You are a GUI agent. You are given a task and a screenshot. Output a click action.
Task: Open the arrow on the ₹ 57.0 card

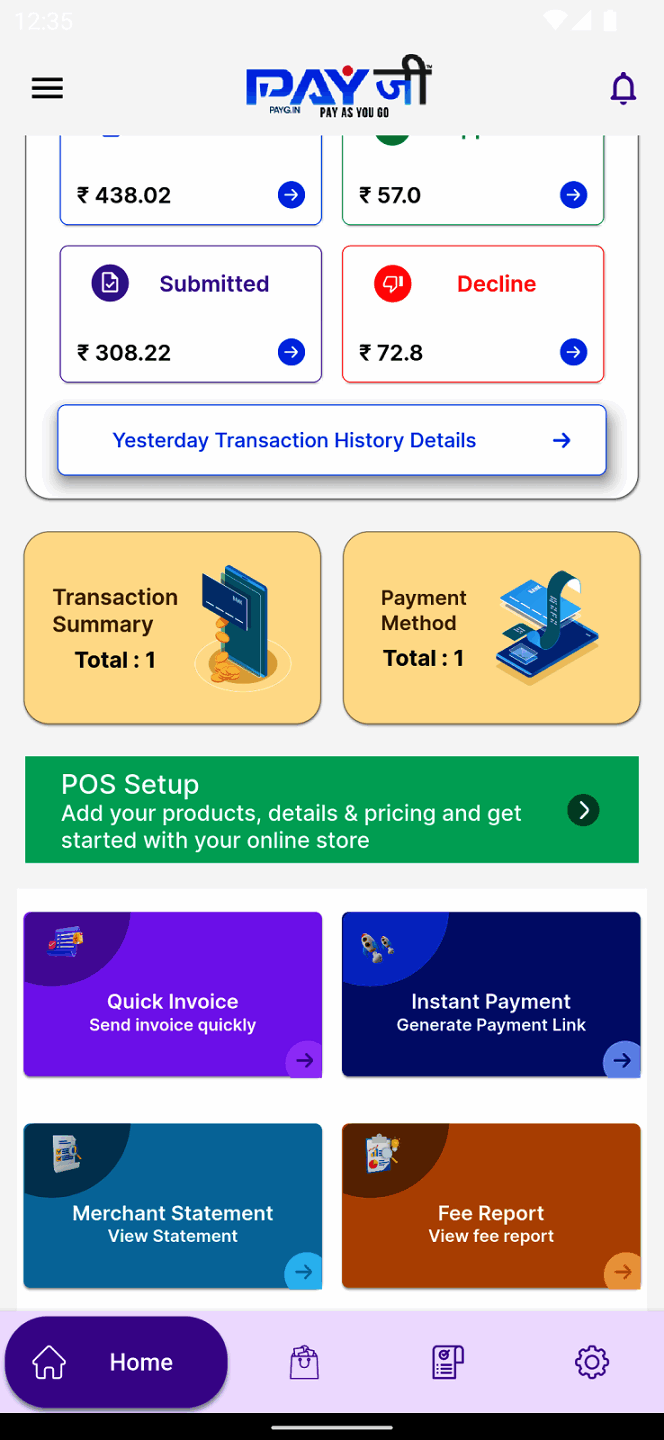point(573,195)
